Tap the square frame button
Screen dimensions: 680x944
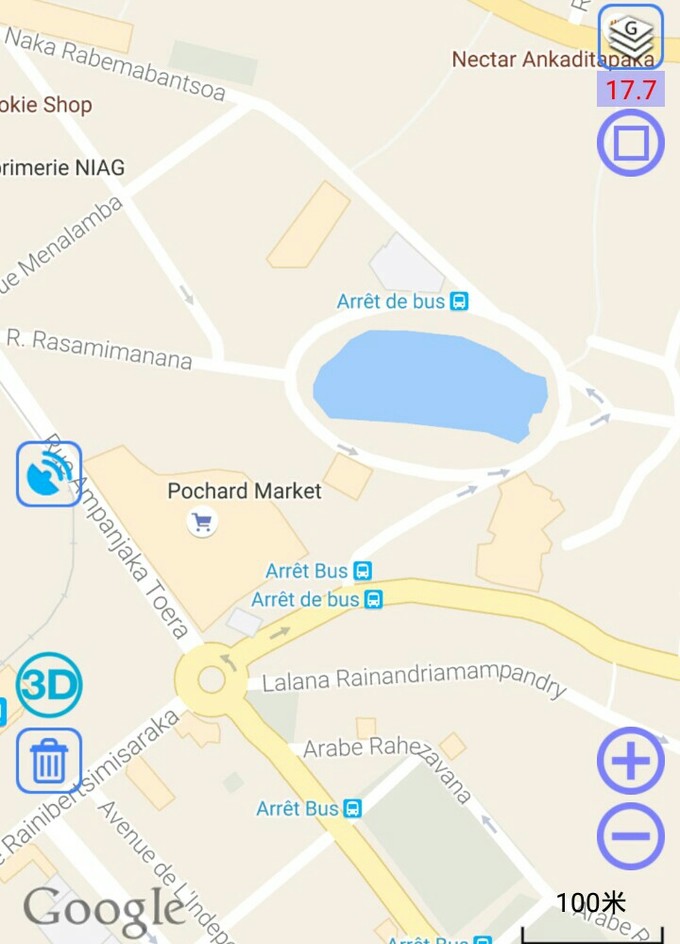coord(631,143)
